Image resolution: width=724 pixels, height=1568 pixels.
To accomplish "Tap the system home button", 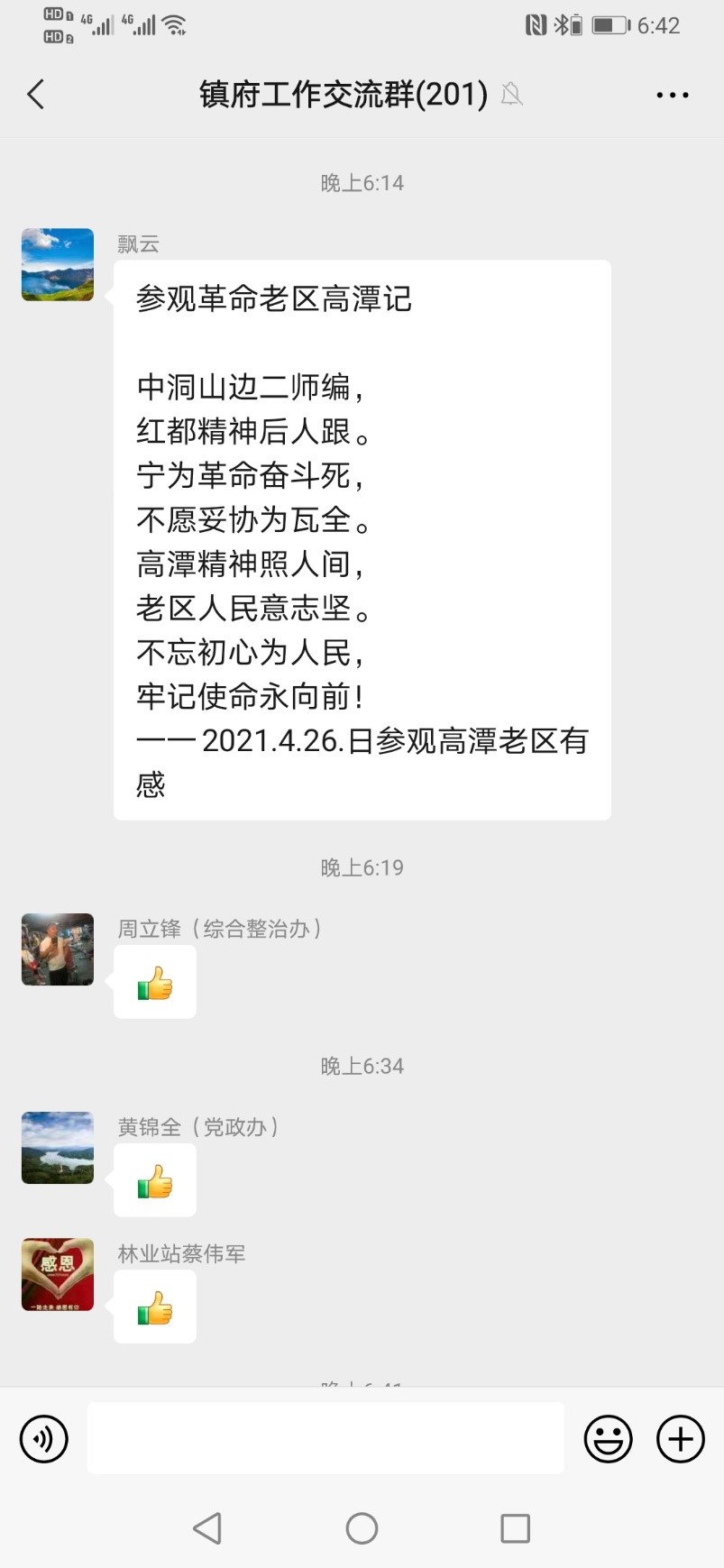I will coord(362,1528).
